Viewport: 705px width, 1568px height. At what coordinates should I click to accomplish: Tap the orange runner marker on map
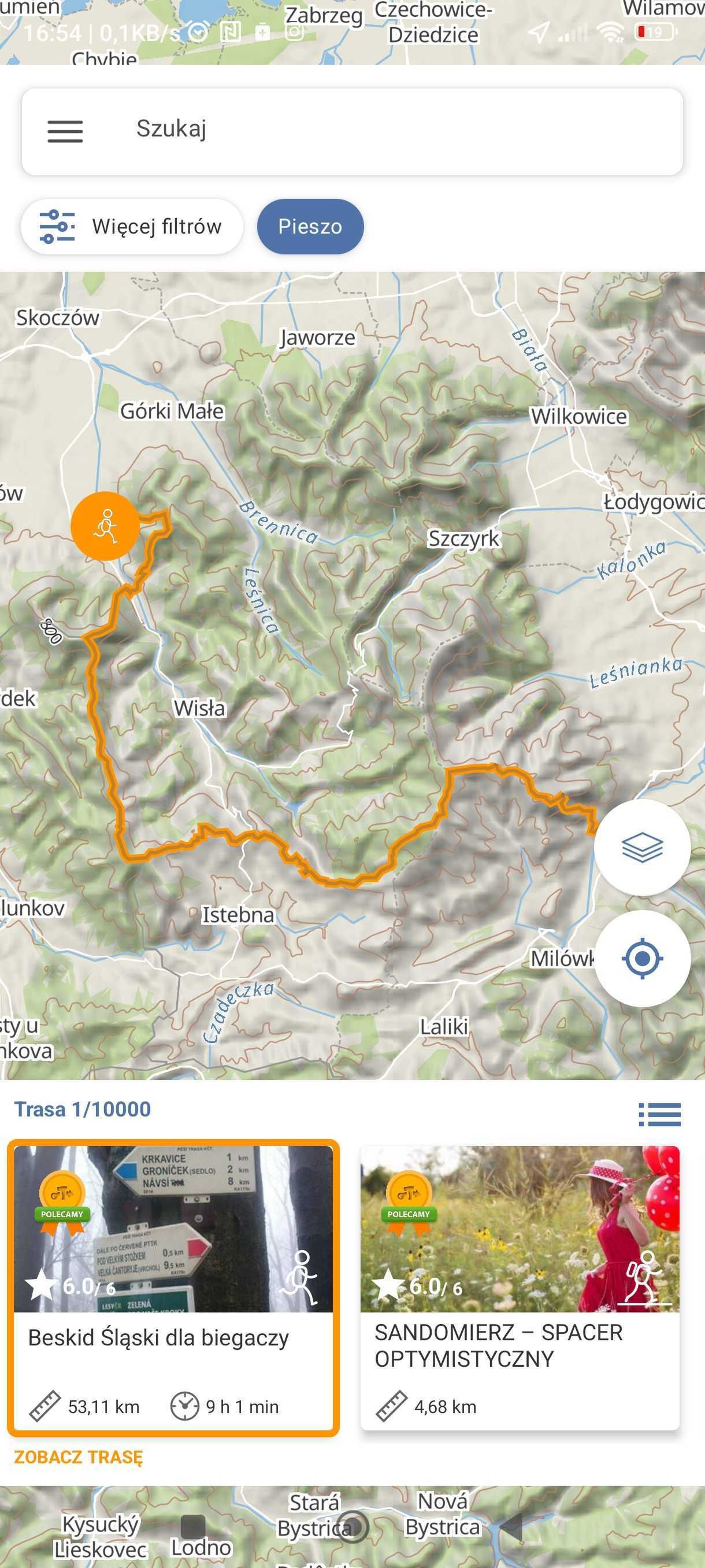105,526
